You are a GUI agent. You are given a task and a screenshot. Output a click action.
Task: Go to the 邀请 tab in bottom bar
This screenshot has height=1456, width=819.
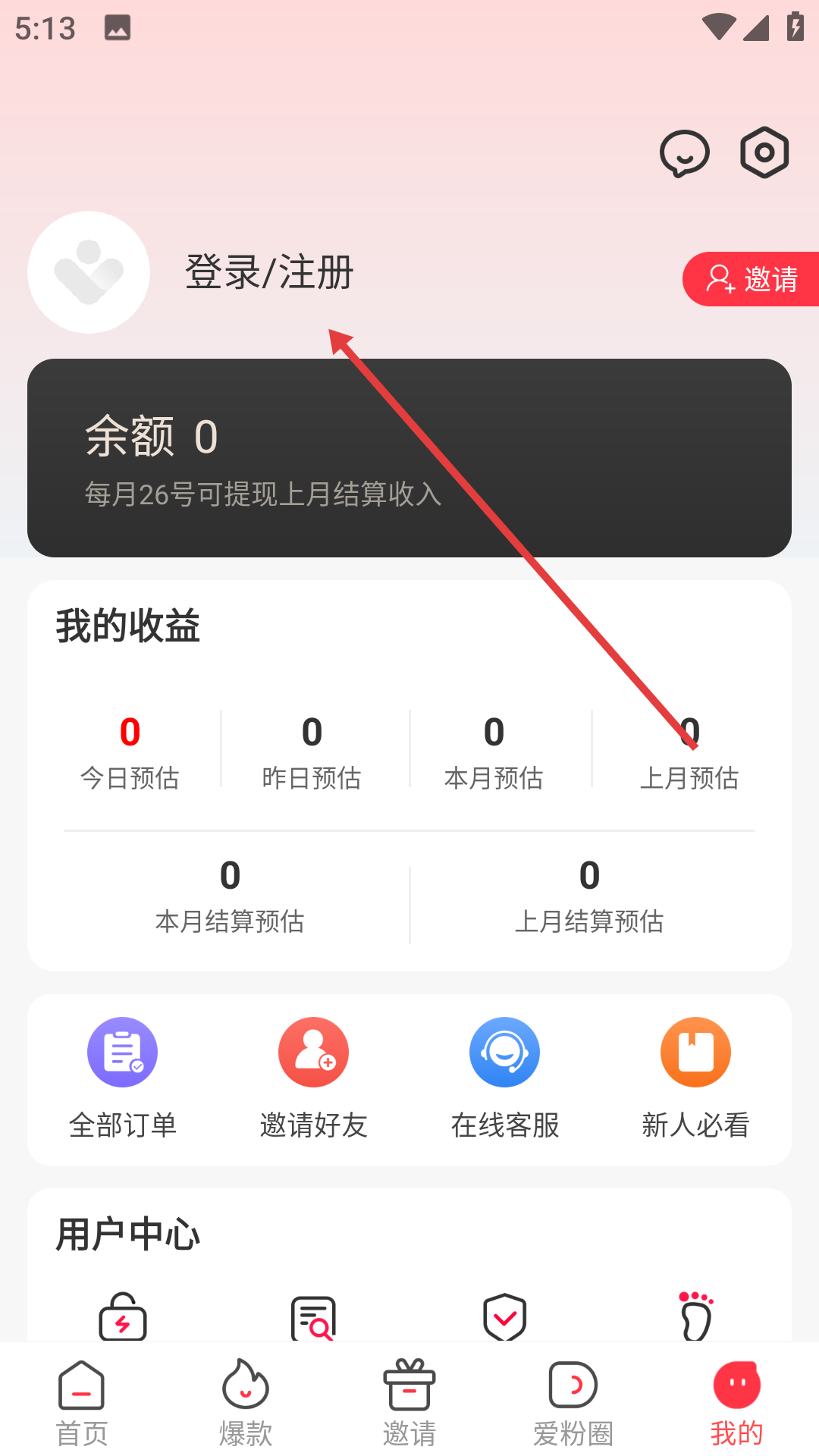point(409,1401)
